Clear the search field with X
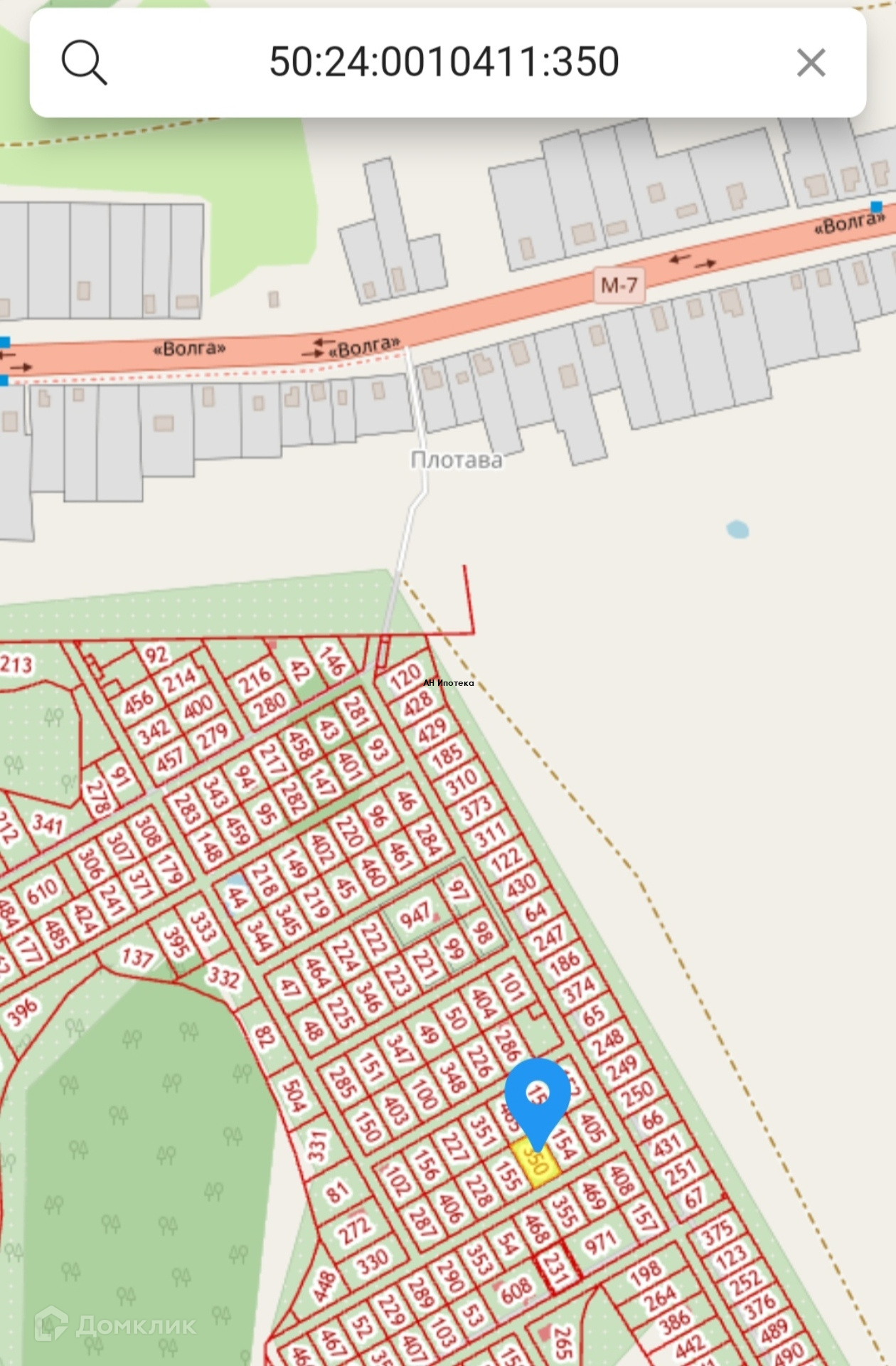 [811, 63]
